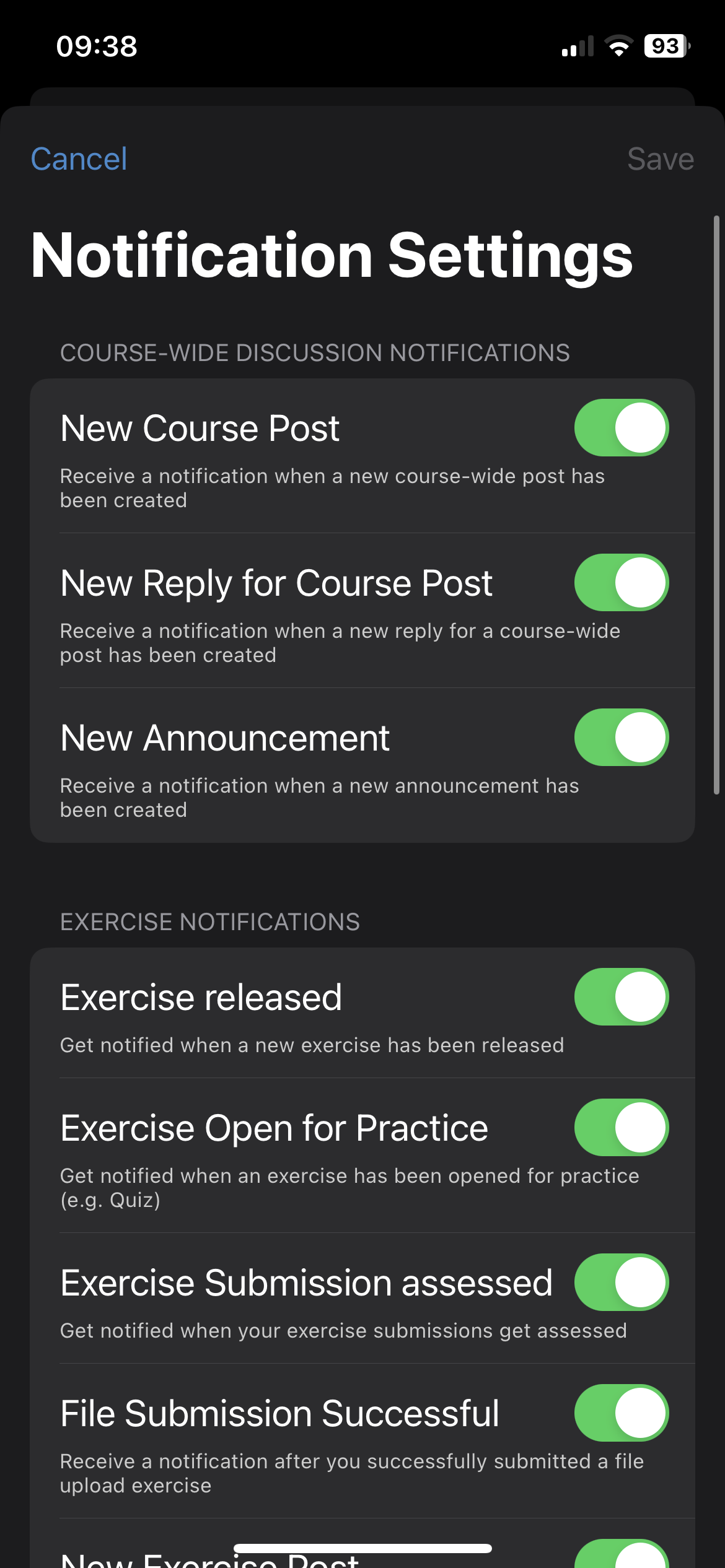
Task: Tap the Wi-Fi status icon
Action: 618,45
